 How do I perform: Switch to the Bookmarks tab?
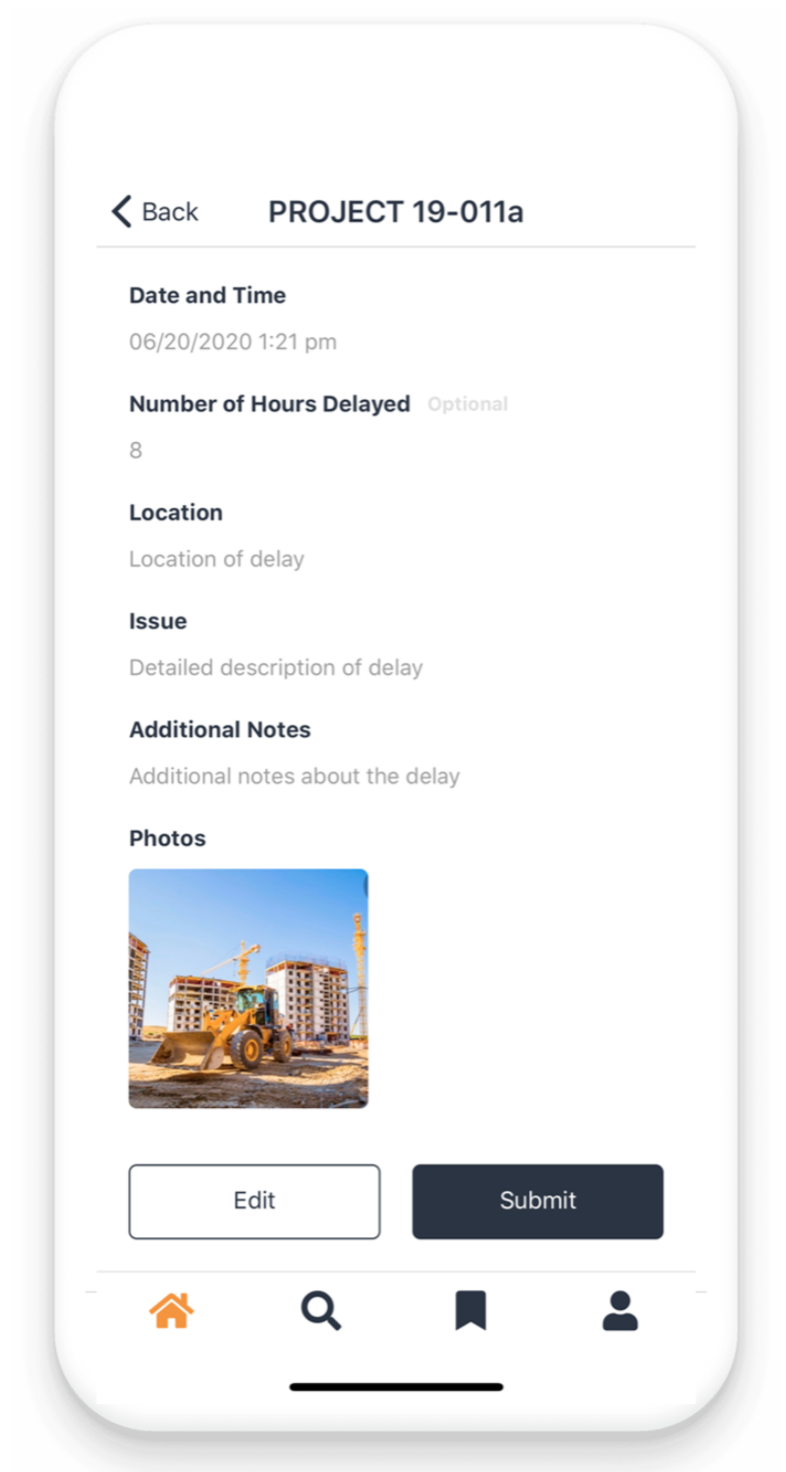coord(470,1310)
